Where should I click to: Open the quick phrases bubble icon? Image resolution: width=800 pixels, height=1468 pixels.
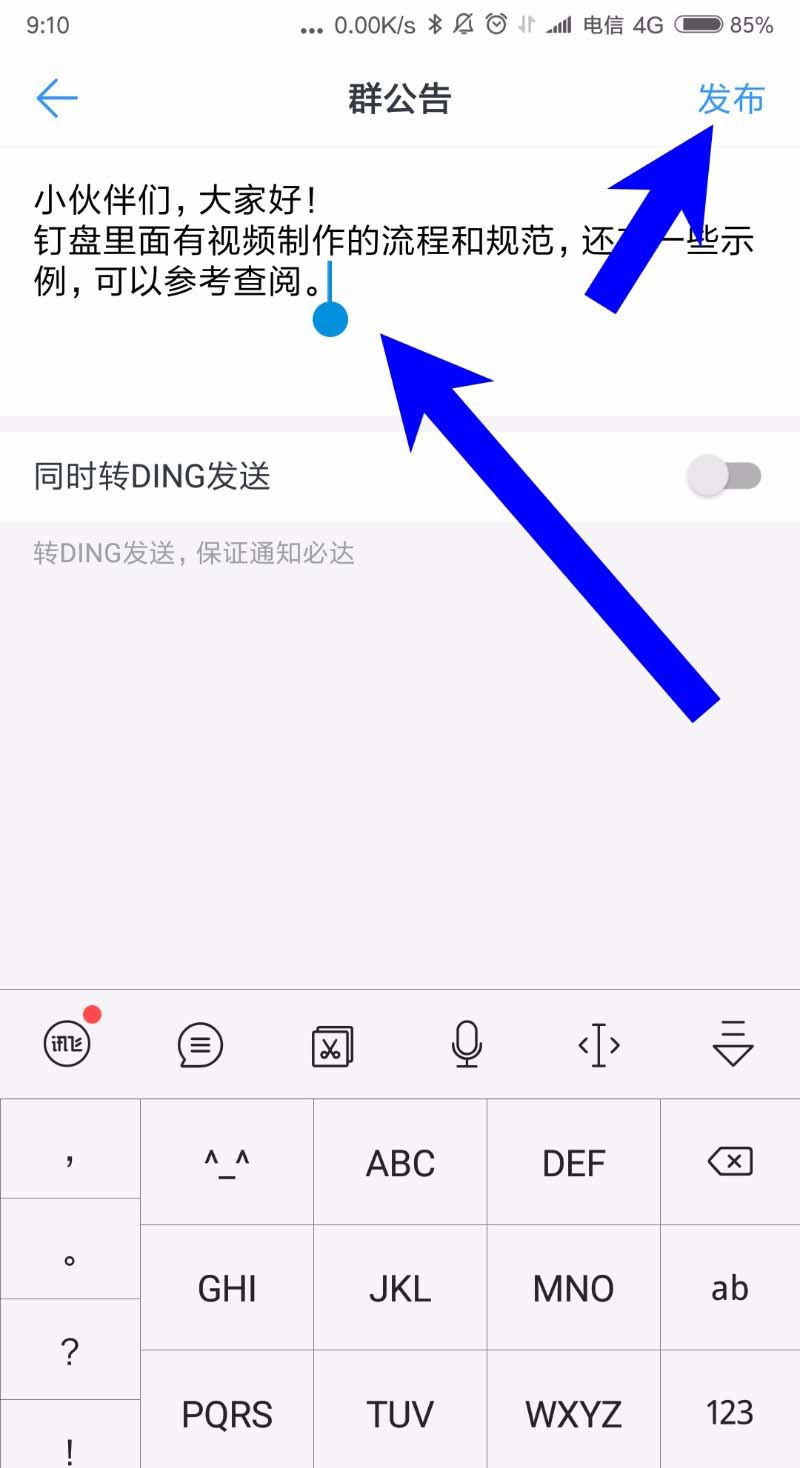pos(200,1046)
